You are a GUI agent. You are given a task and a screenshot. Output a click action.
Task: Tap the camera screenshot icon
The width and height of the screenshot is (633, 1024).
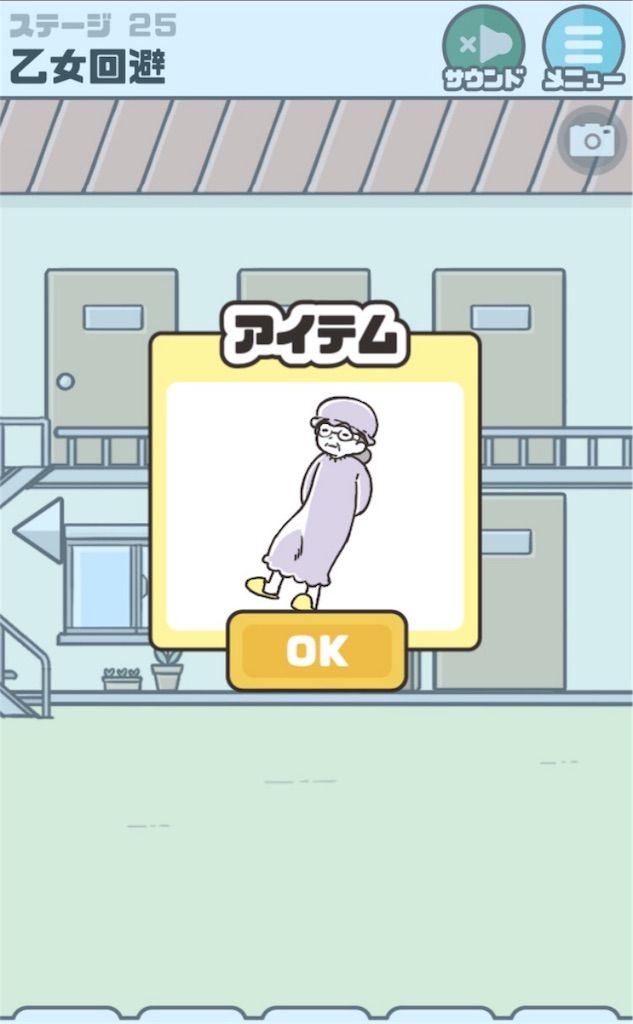point(592,140)
